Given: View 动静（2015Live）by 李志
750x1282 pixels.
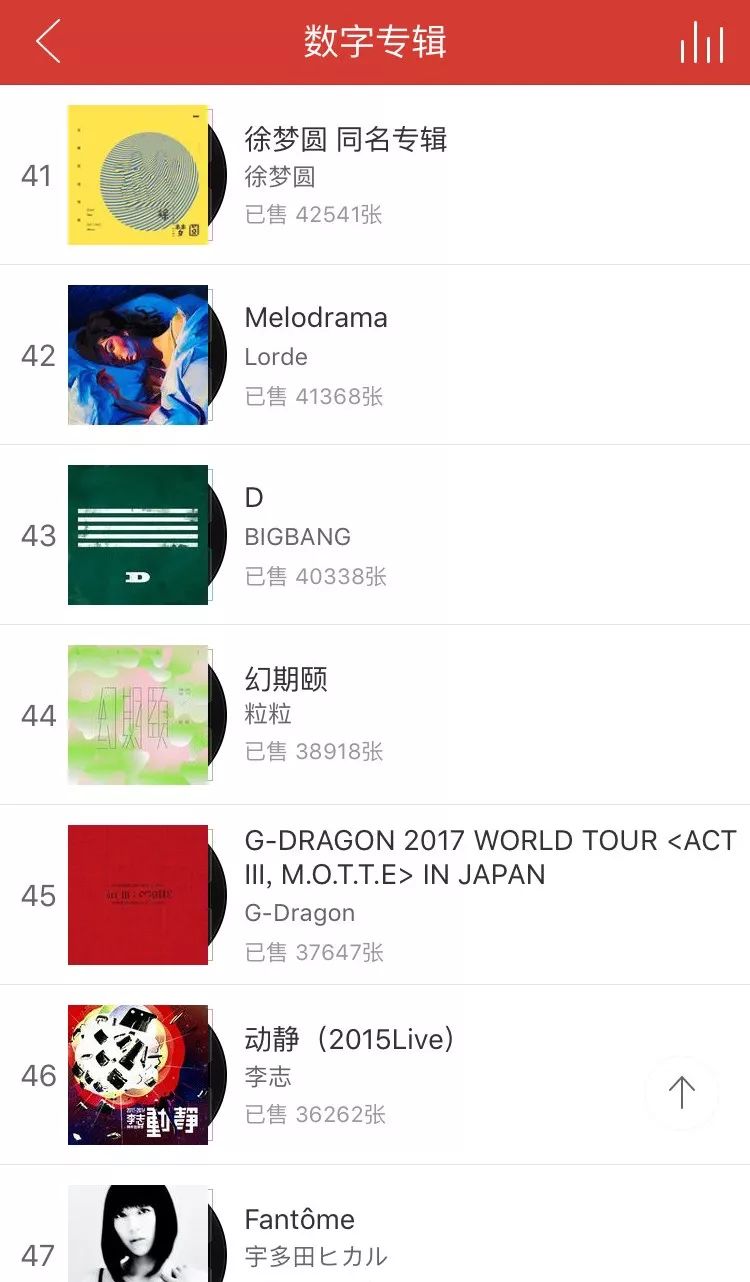Looking at the screenshot, I should [x=375, y=1075].
